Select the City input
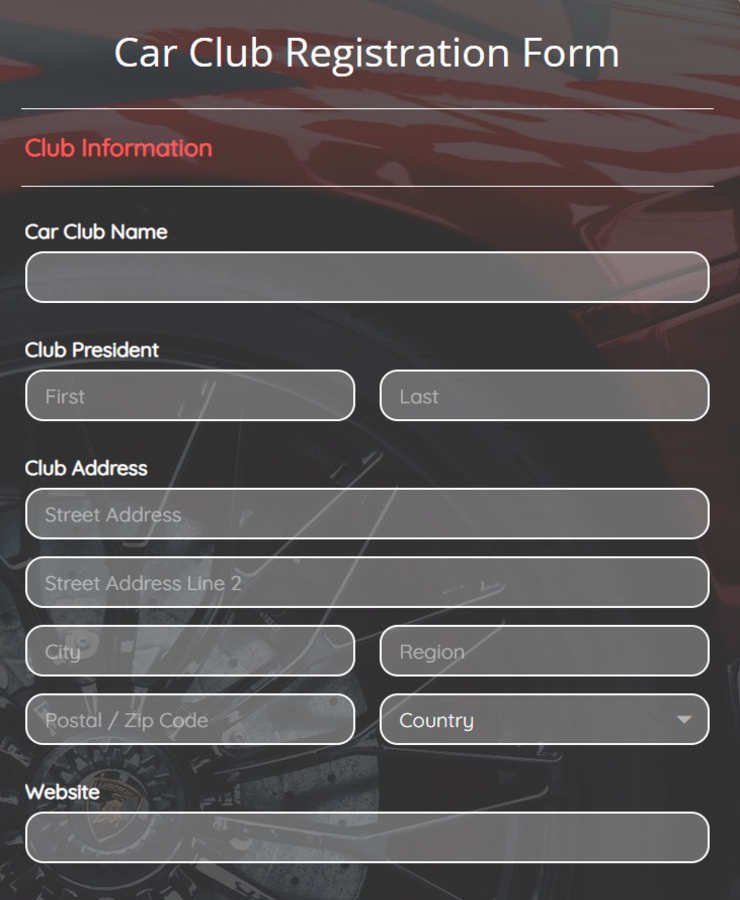740x900 pixels. coord(190,651)
